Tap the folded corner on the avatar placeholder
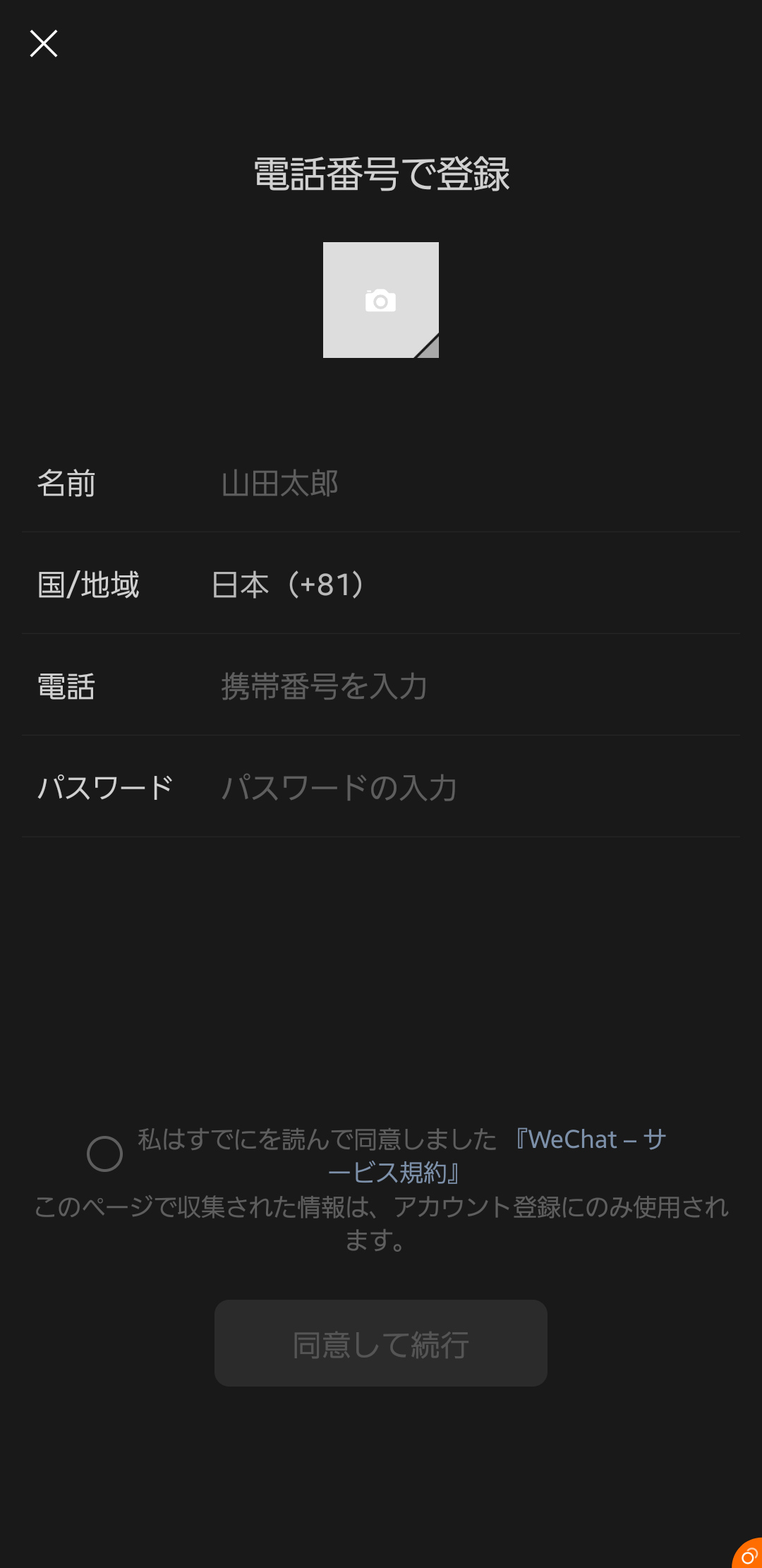Screen dimensions: 762x1568 pos(428,347)
